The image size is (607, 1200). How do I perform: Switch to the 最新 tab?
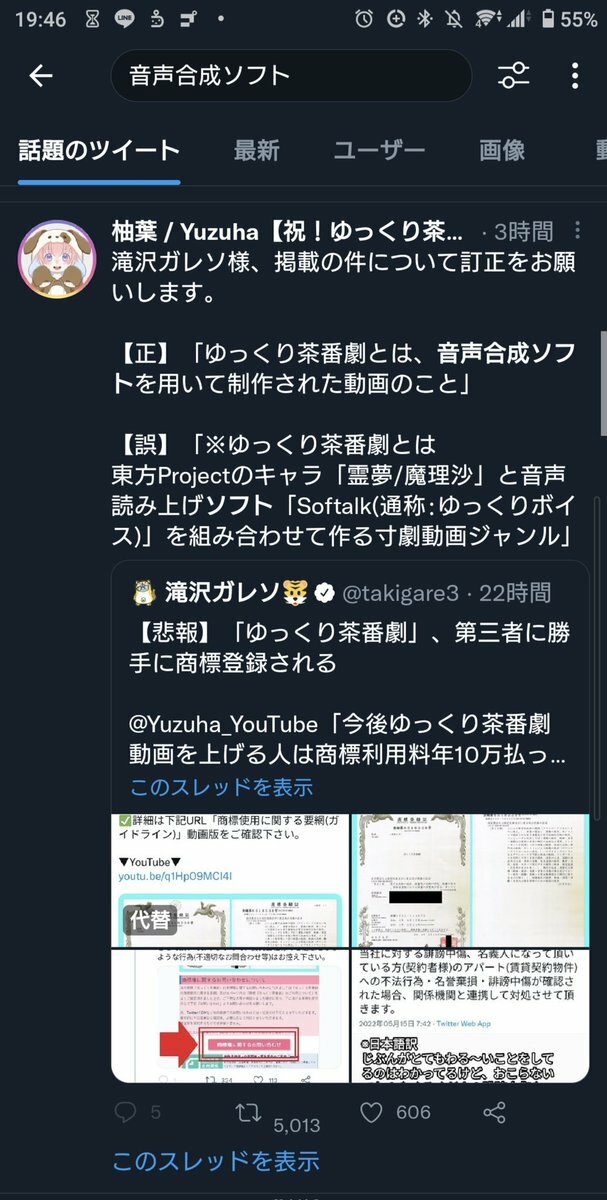pyautogui.click(x=256, y=151)
